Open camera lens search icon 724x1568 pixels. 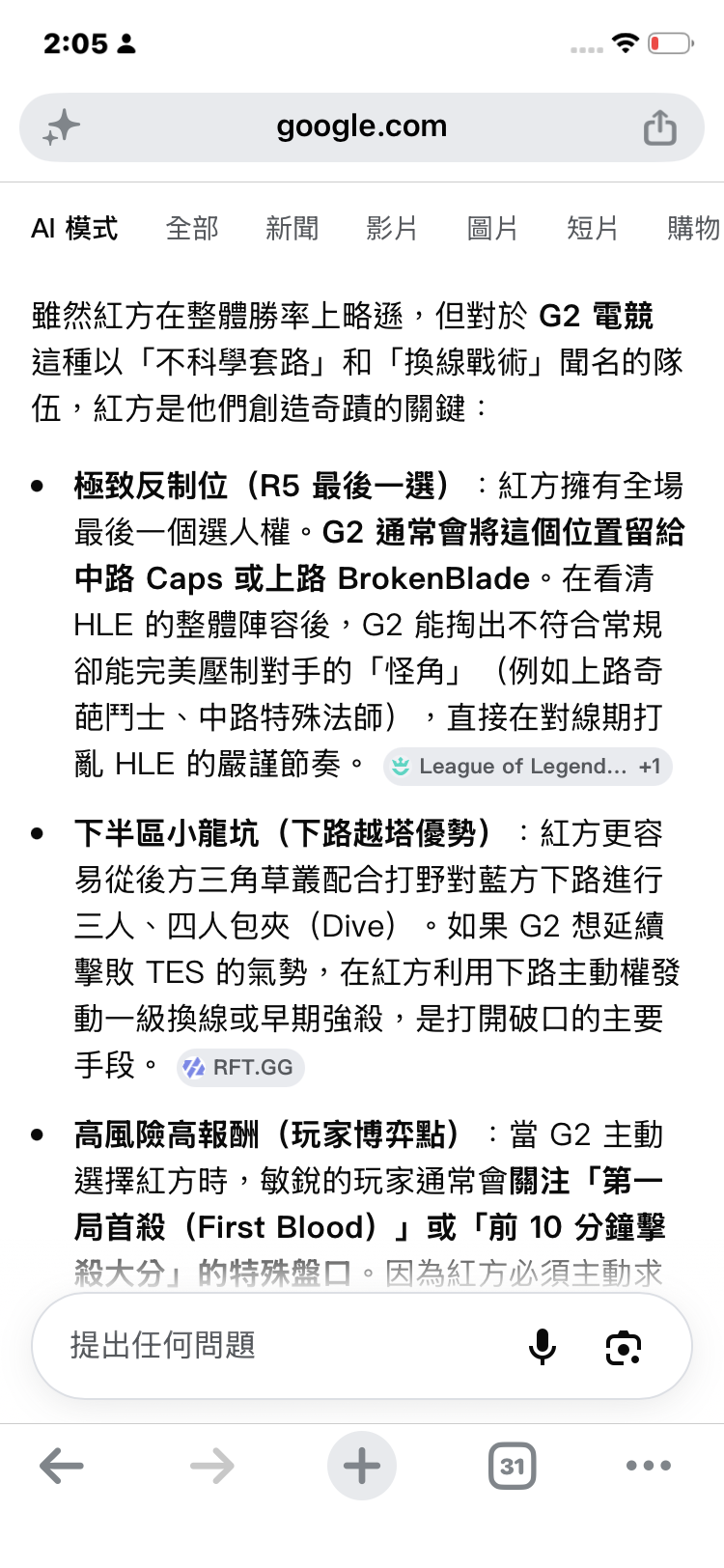[x=624, y=1347]
